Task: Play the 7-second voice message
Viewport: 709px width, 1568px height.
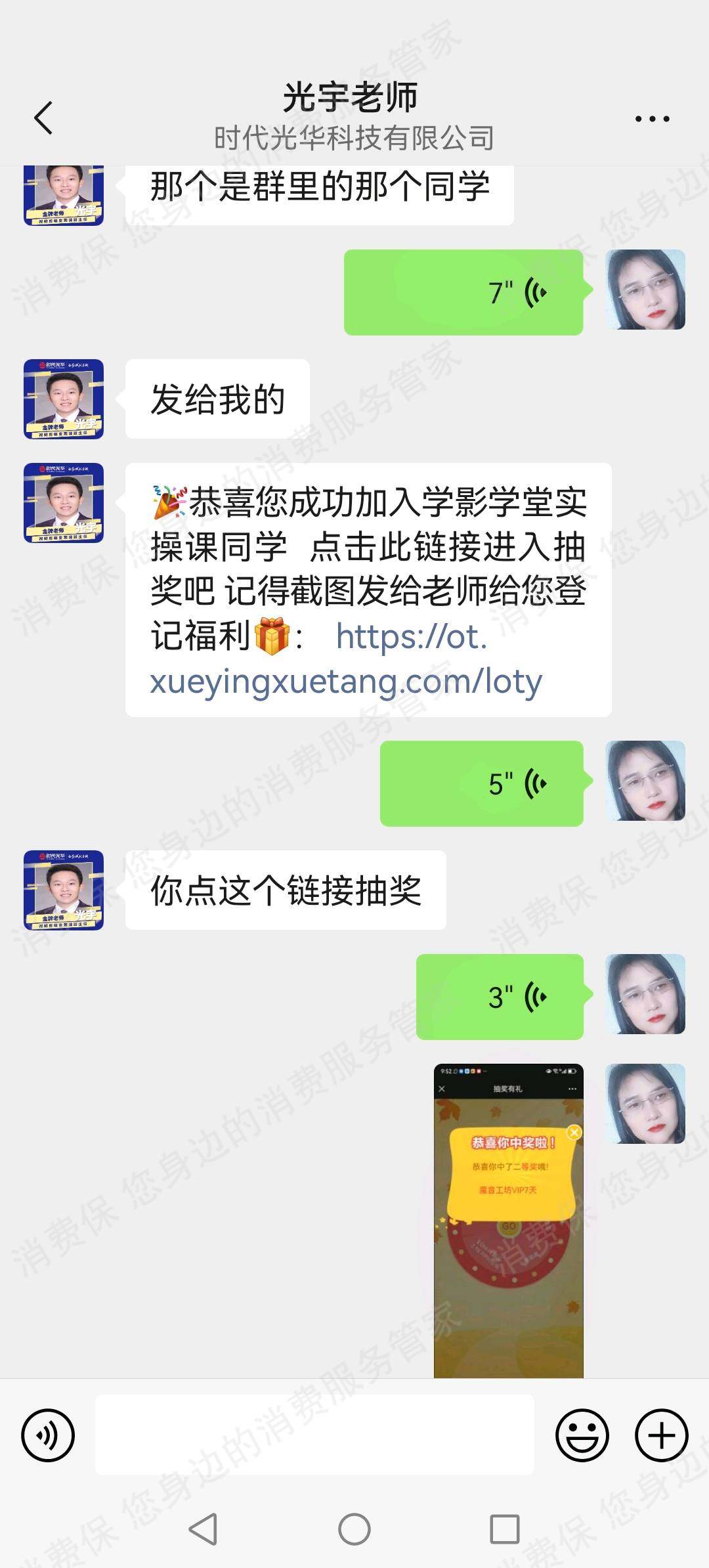Action: click(x=463, y=292)
